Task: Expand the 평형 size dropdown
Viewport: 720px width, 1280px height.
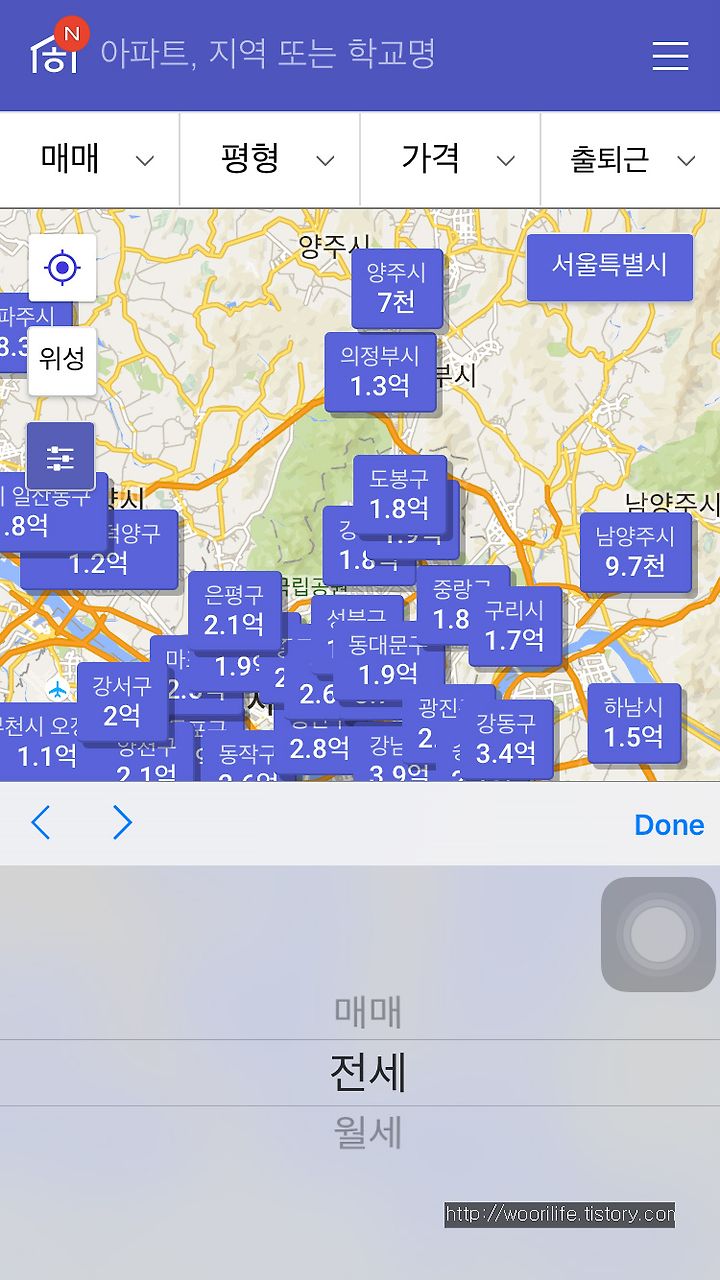Action: [x=270, y=159]
